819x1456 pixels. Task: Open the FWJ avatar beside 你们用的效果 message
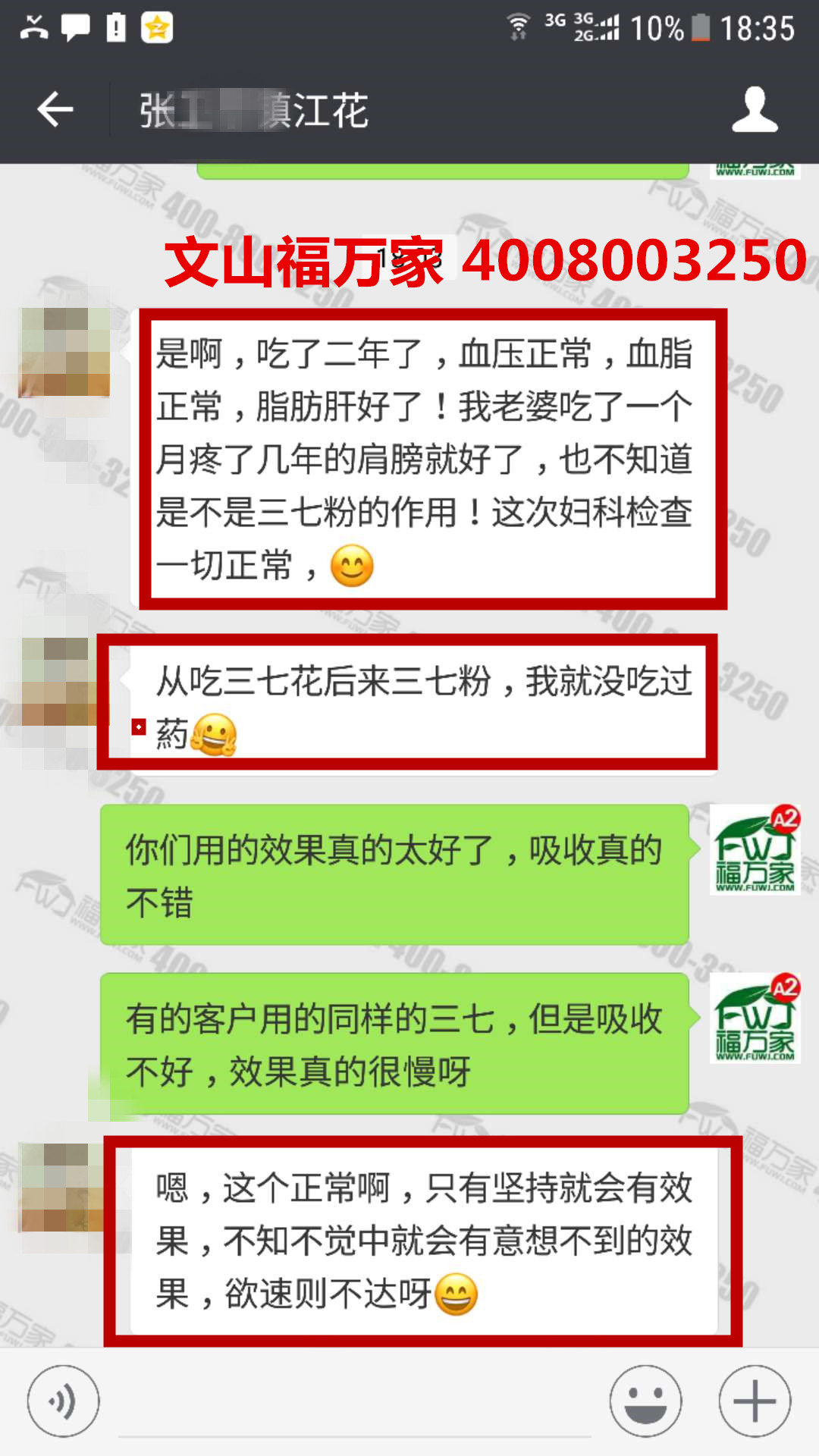755,850
